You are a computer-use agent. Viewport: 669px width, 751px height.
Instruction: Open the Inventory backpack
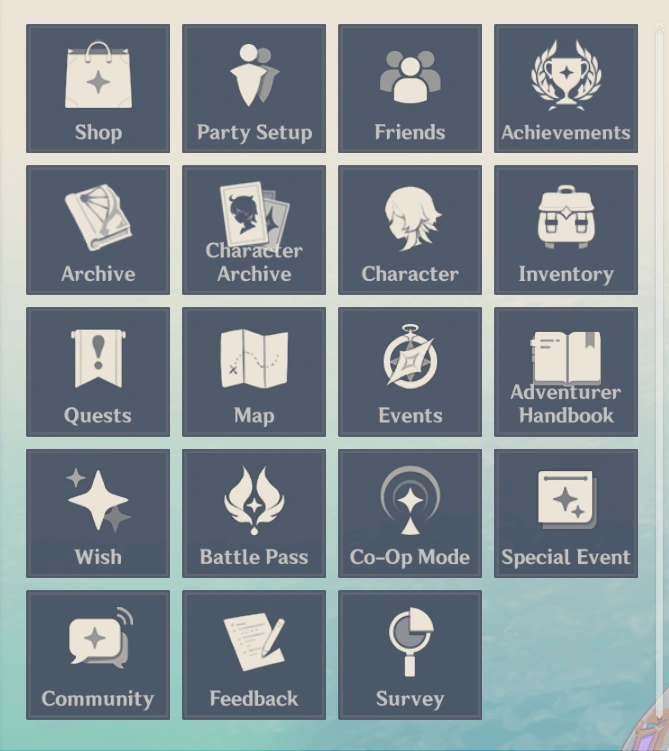pyautogui.click(x=566, y=230)
